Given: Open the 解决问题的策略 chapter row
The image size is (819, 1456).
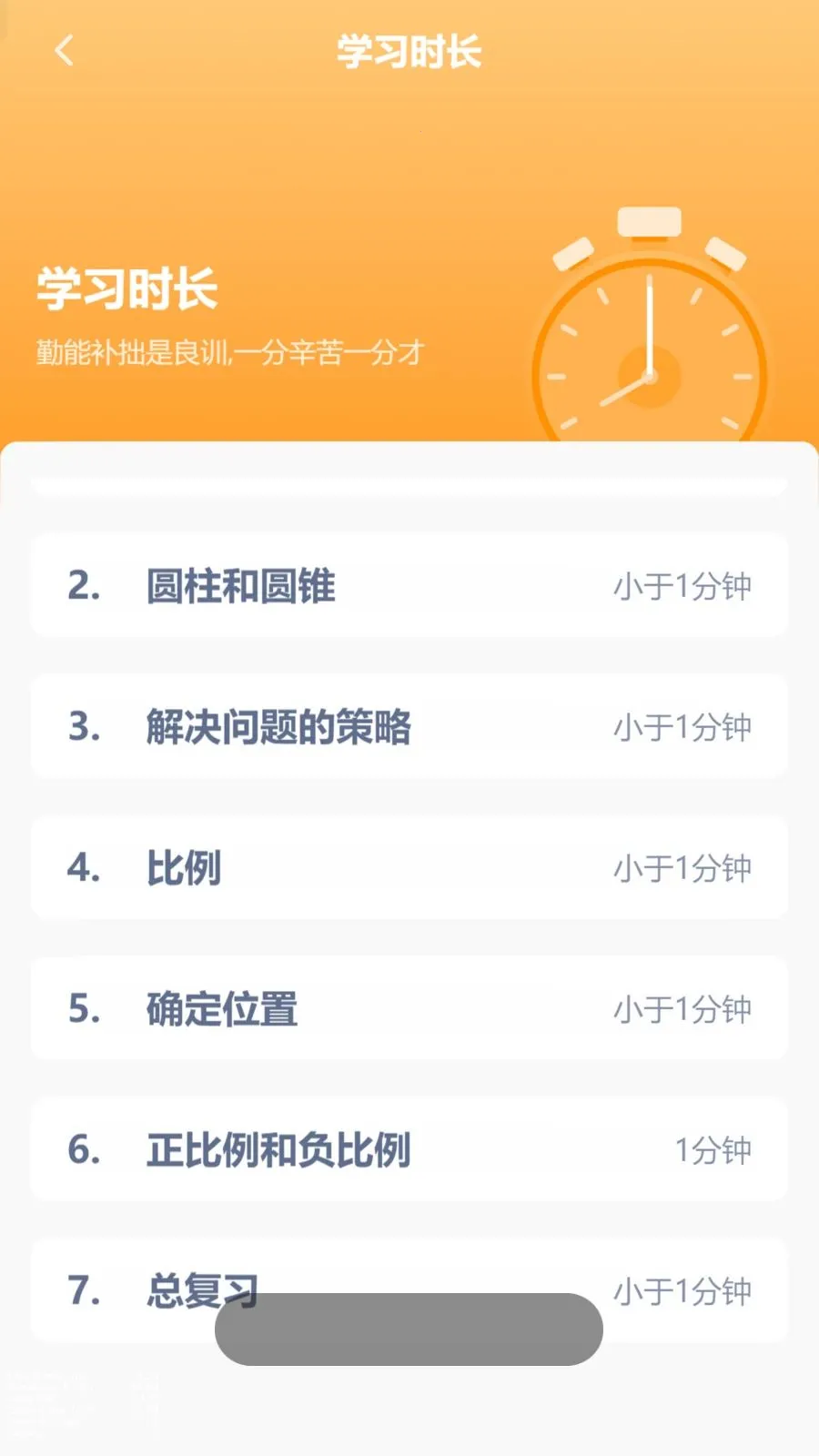Looking at the screenshot, I should [x=409, y=726].
